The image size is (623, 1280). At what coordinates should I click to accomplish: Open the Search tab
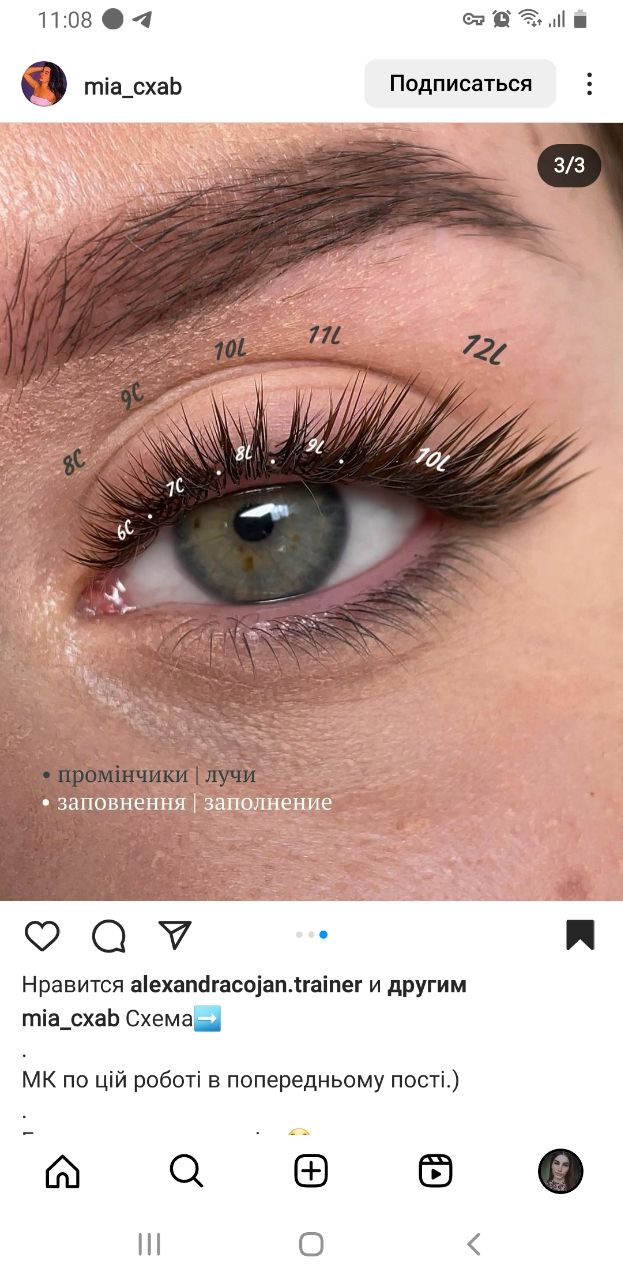click(x=187, y=1170)
